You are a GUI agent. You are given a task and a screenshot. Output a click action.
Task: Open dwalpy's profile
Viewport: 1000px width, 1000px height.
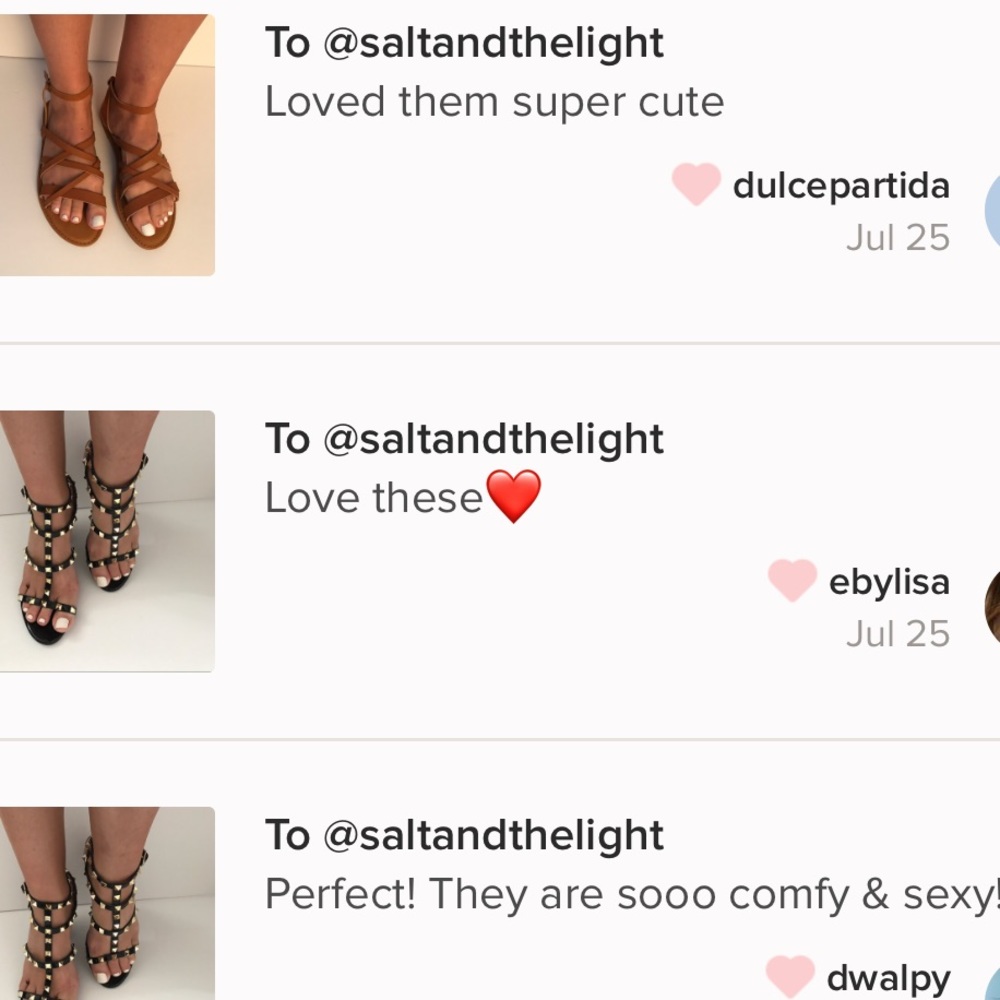[888, 978]
